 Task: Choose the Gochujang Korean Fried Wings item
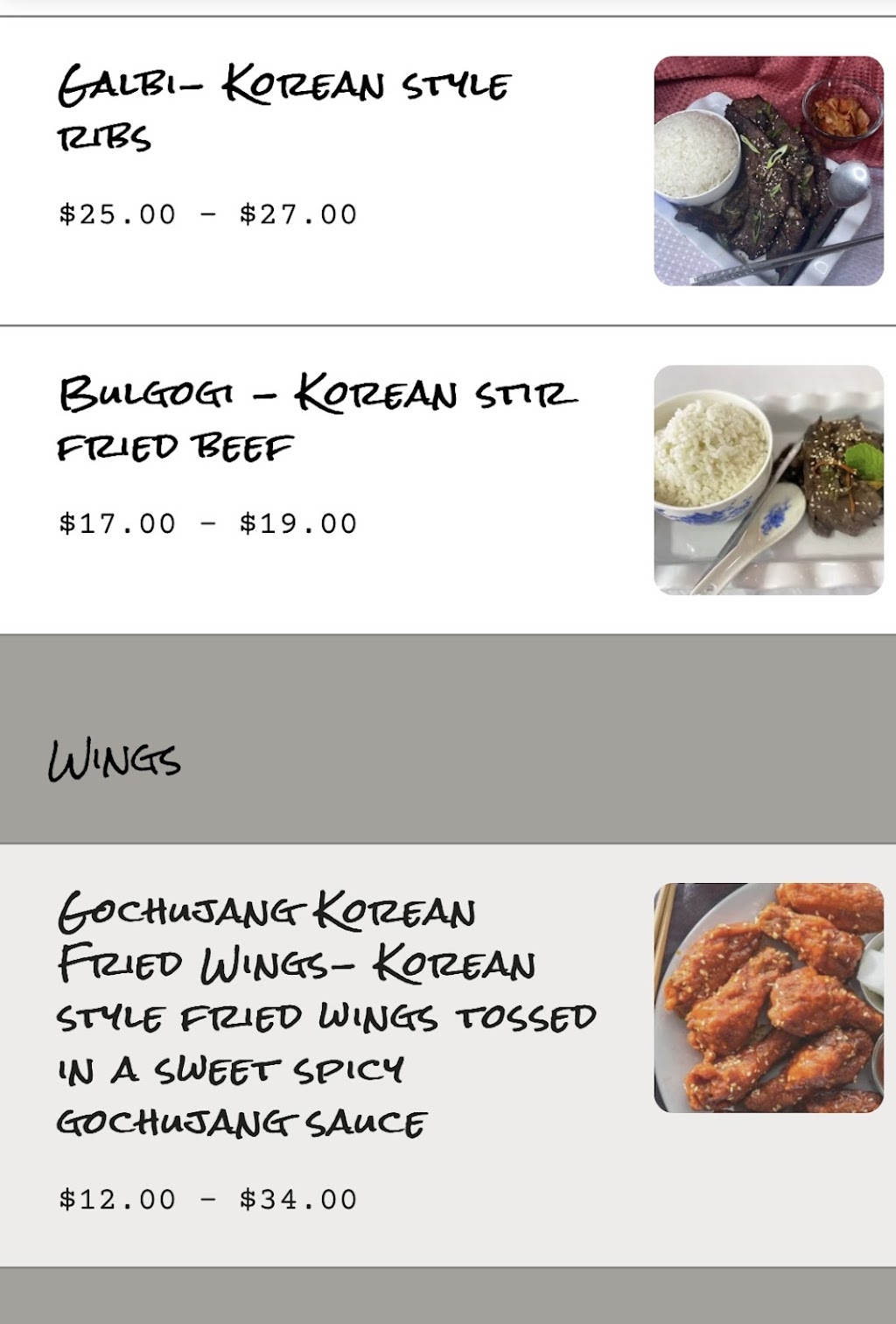(x=325, y=1015)
